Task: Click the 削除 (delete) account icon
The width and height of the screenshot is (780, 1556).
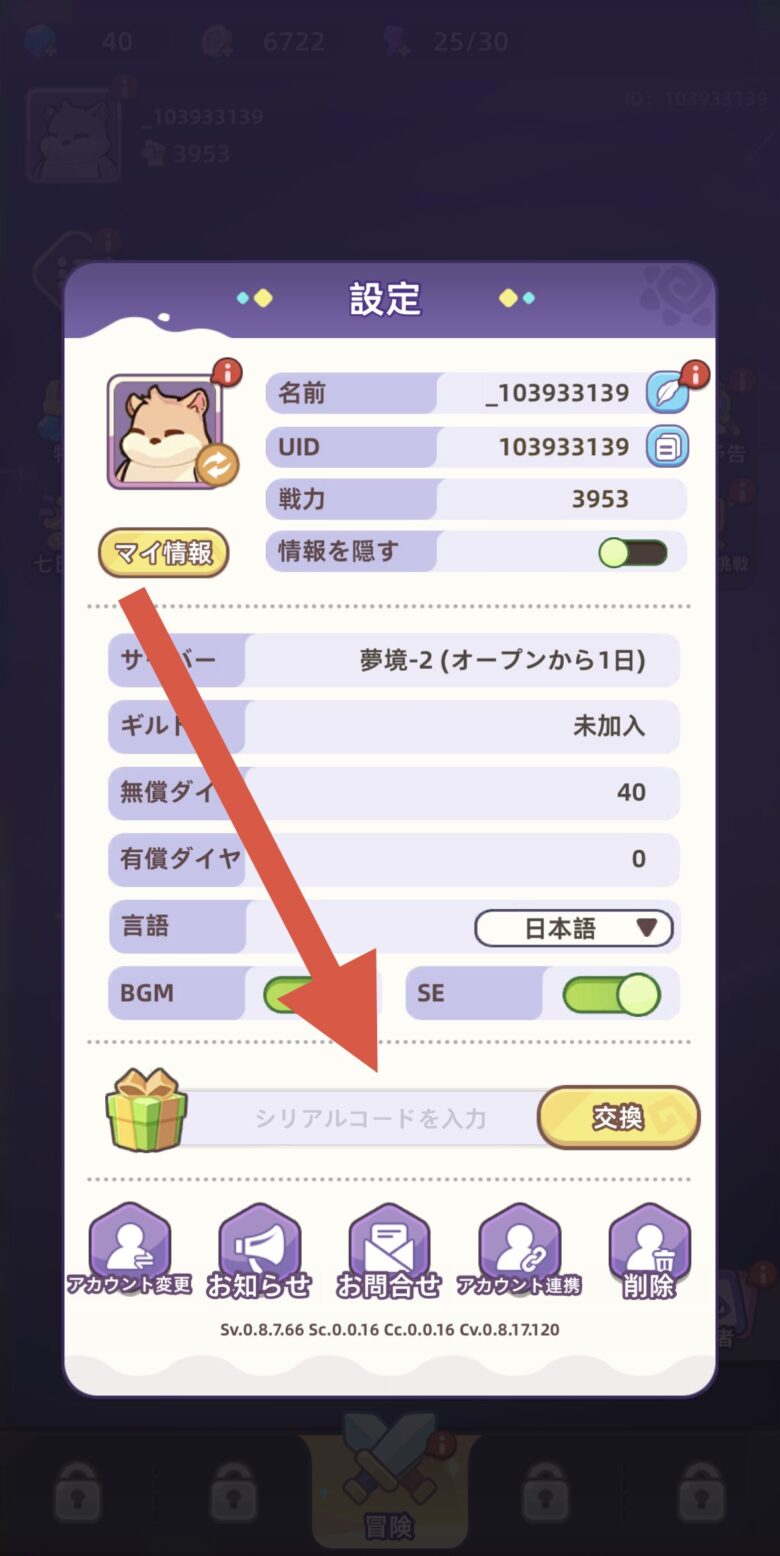Action: pyautogui.click(x=649, y=1243)
